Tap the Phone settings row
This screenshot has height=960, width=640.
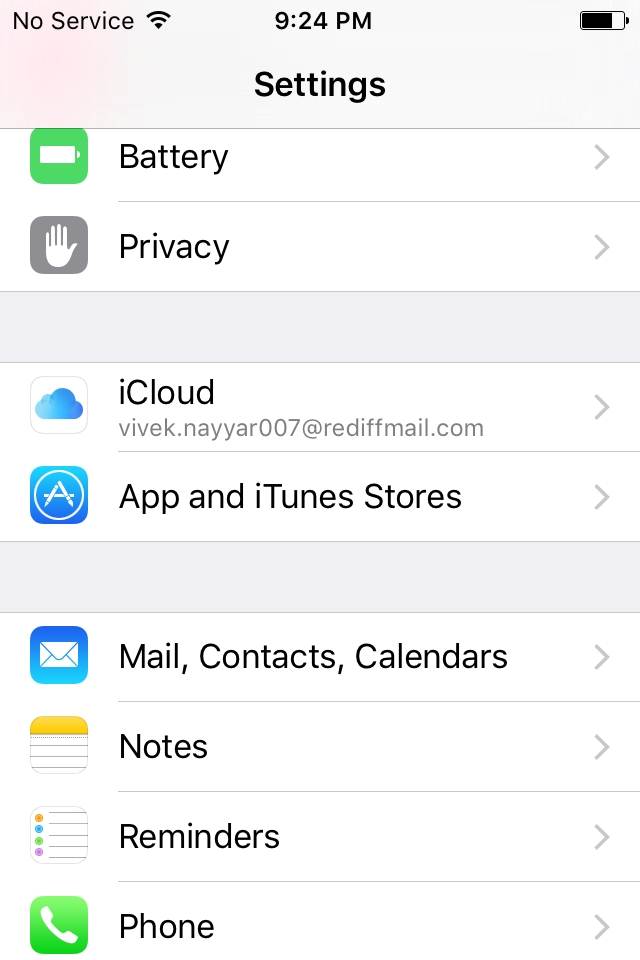pos(320,925)
